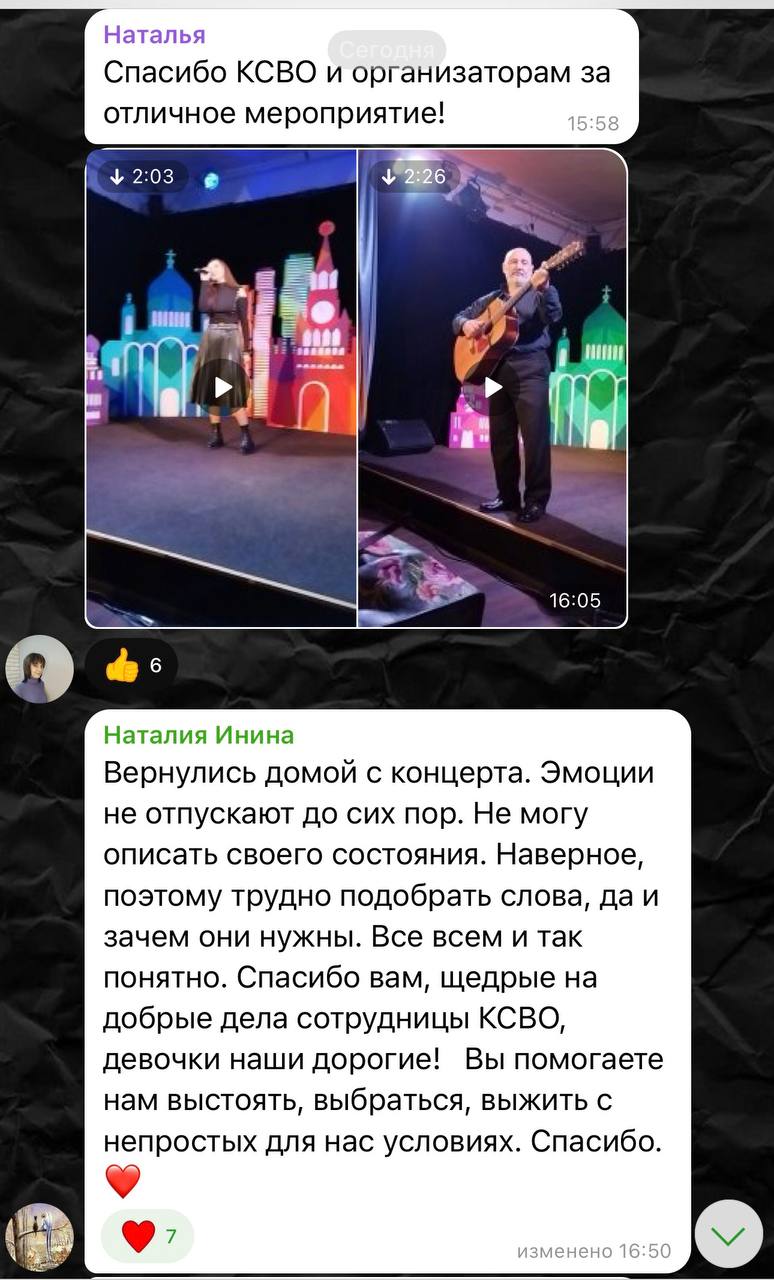
Task: Tap the heart reaction with 7 likes
Action: tap(147, 1236)
